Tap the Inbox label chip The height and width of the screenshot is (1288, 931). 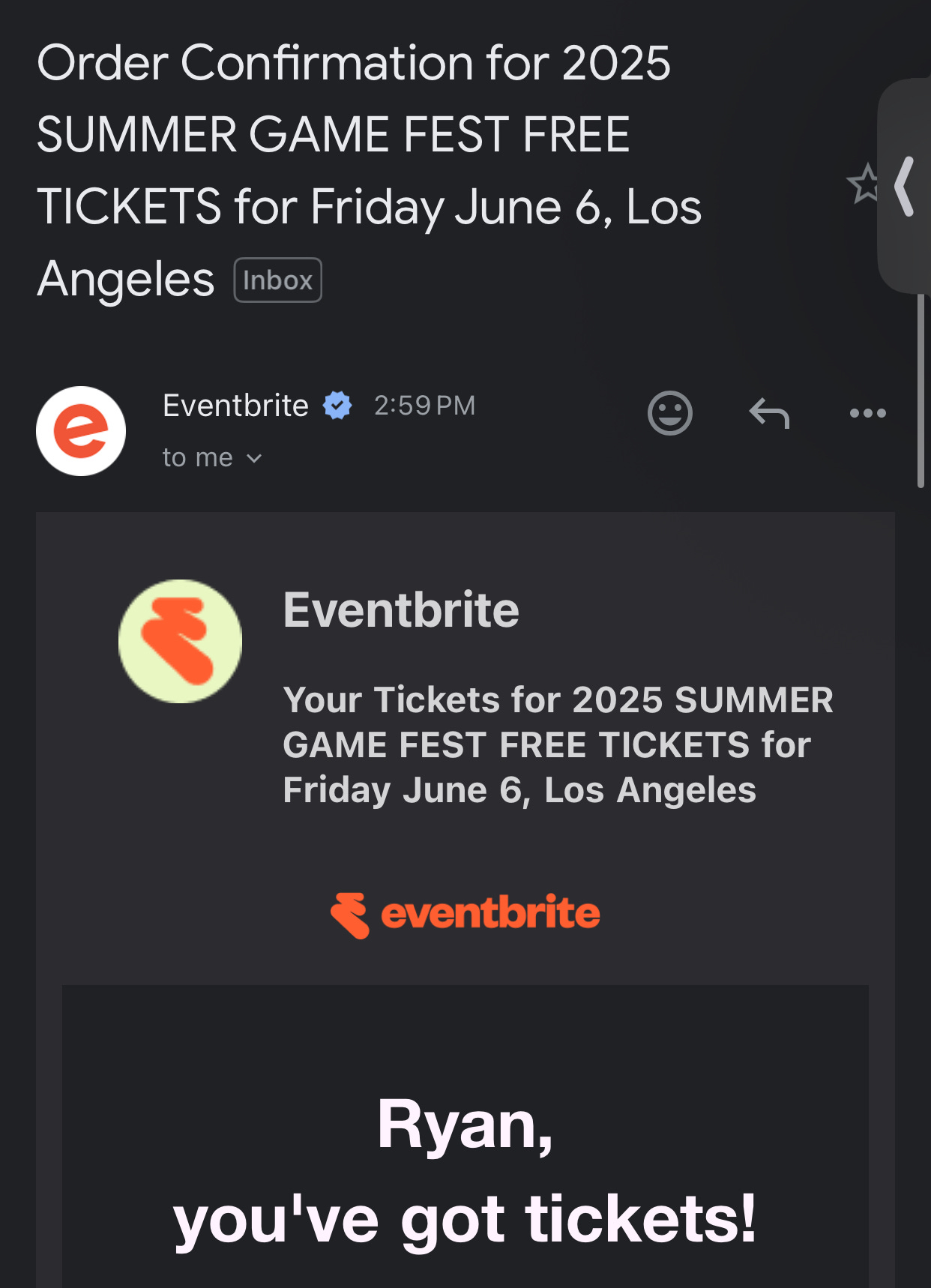(277, 280)
